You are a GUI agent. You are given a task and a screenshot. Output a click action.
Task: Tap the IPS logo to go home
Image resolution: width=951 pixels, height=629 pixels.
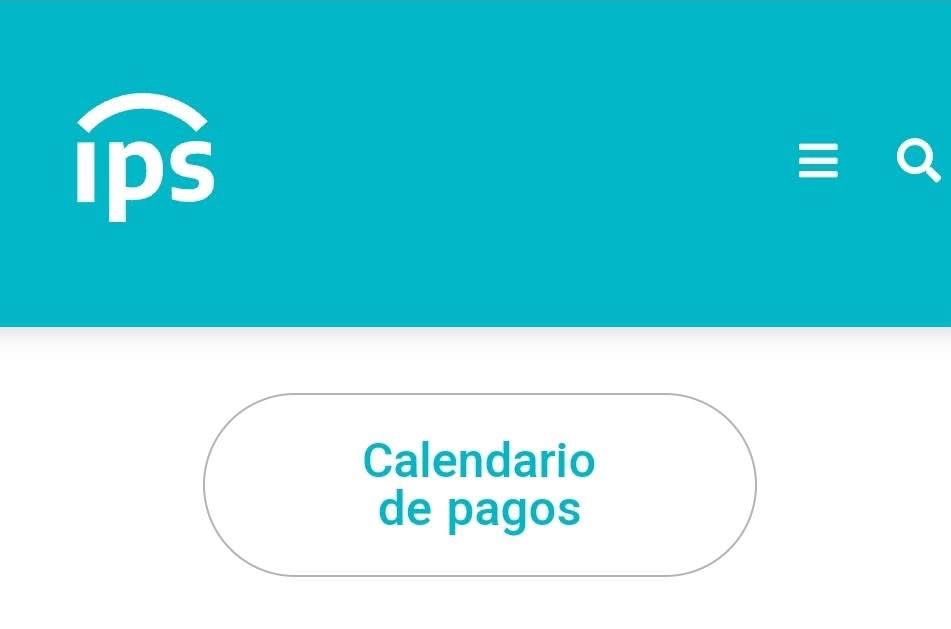pyautogui.click(x=146, y=158)
